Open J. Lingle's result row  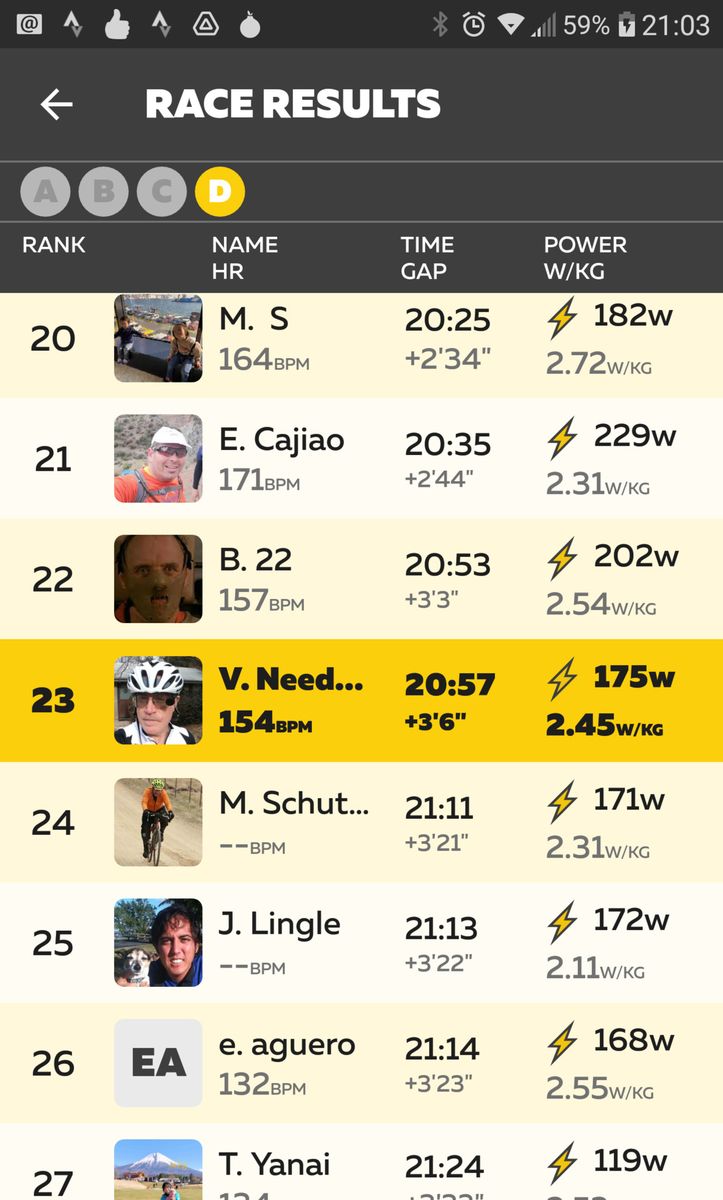(361, 943)
